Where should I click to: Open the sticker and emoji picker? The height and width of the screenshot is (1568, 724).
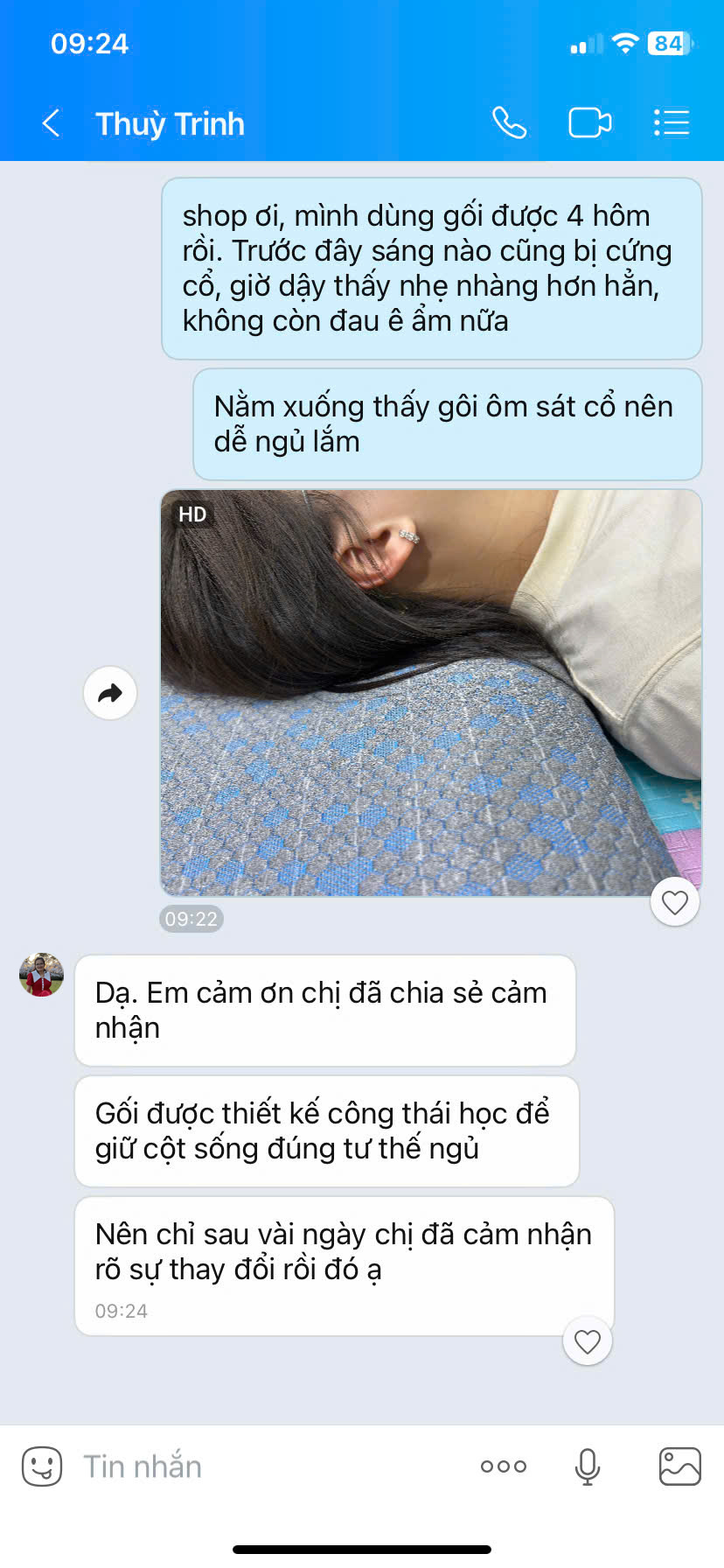click(x=42, y=1466)
